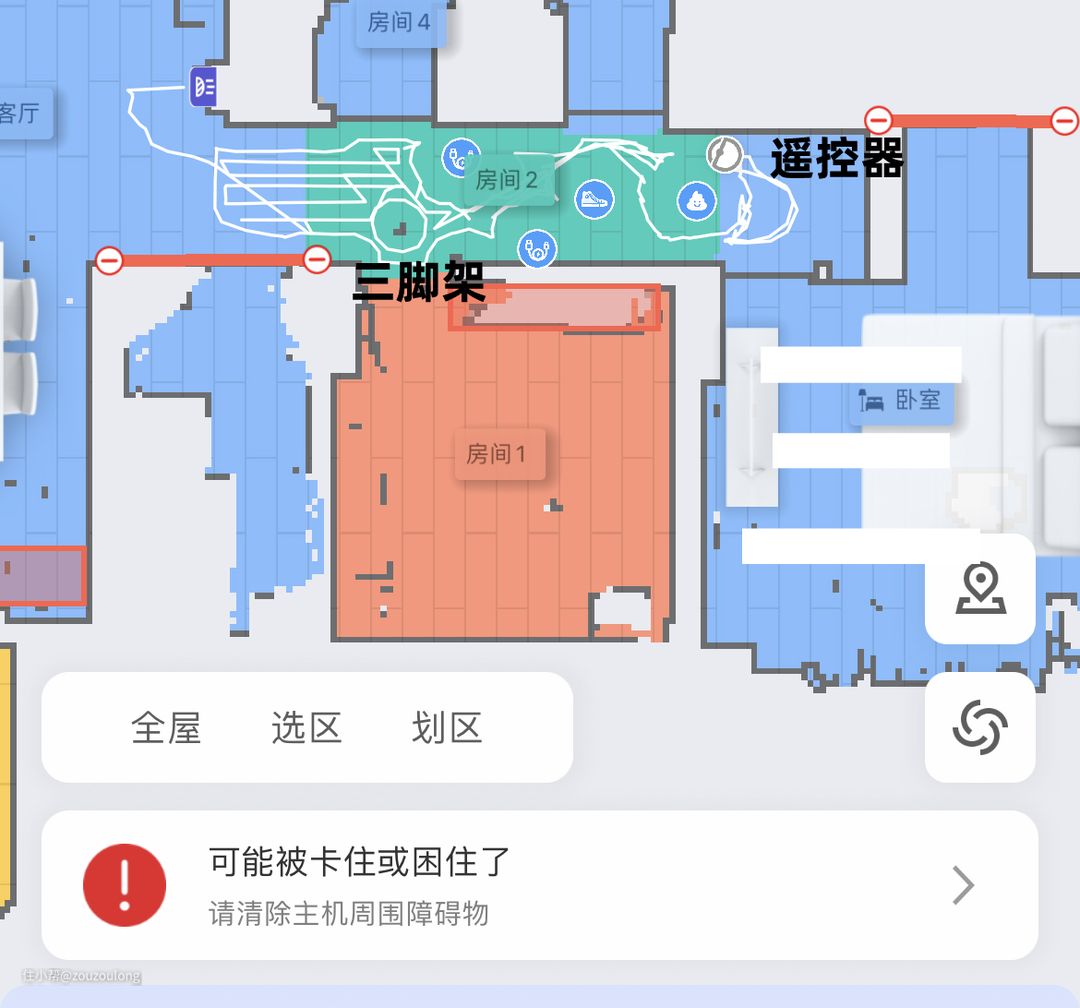
Task: Tap the map location pin button
Action: pyautogui.click(x=980, y=588)
